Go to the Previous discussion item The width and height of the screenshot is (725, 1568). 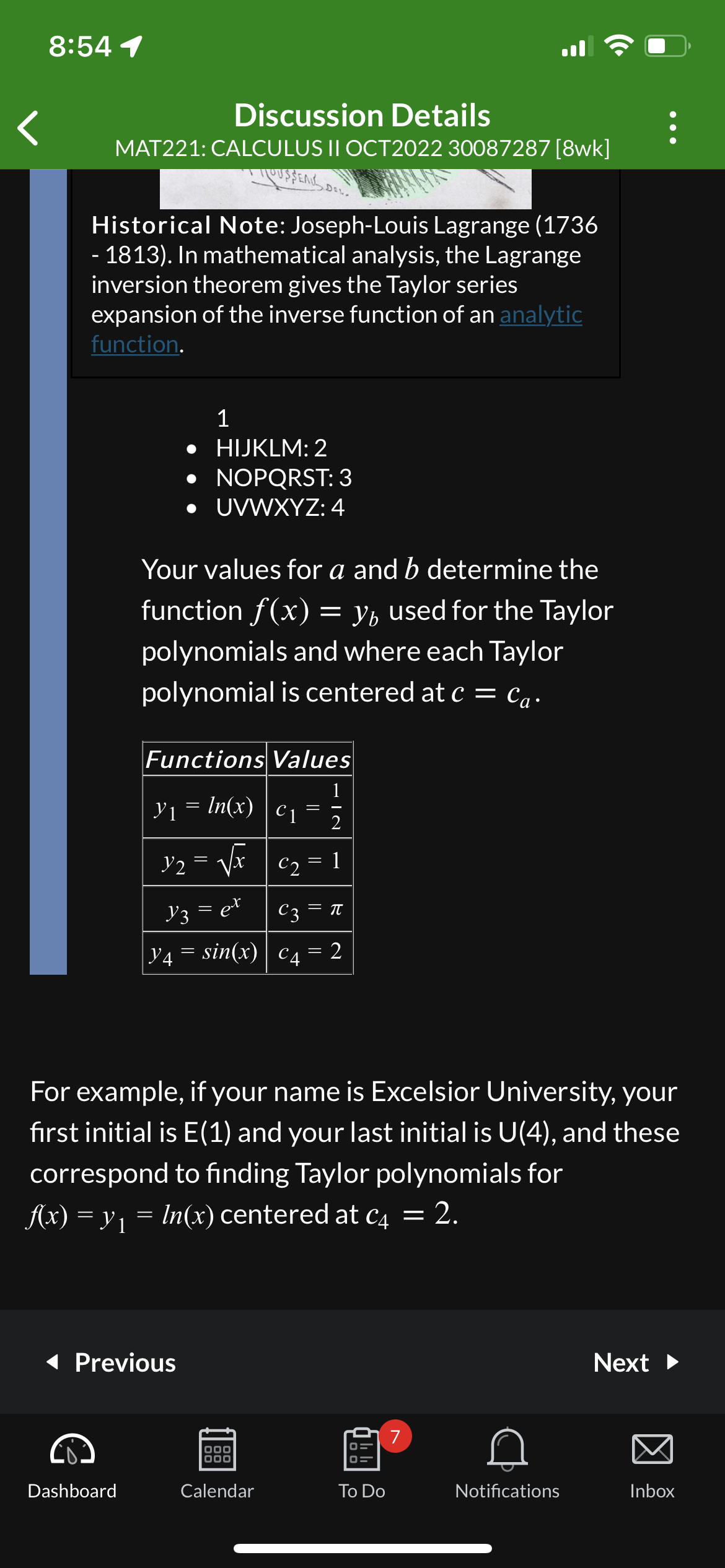tap(112, 1362)
